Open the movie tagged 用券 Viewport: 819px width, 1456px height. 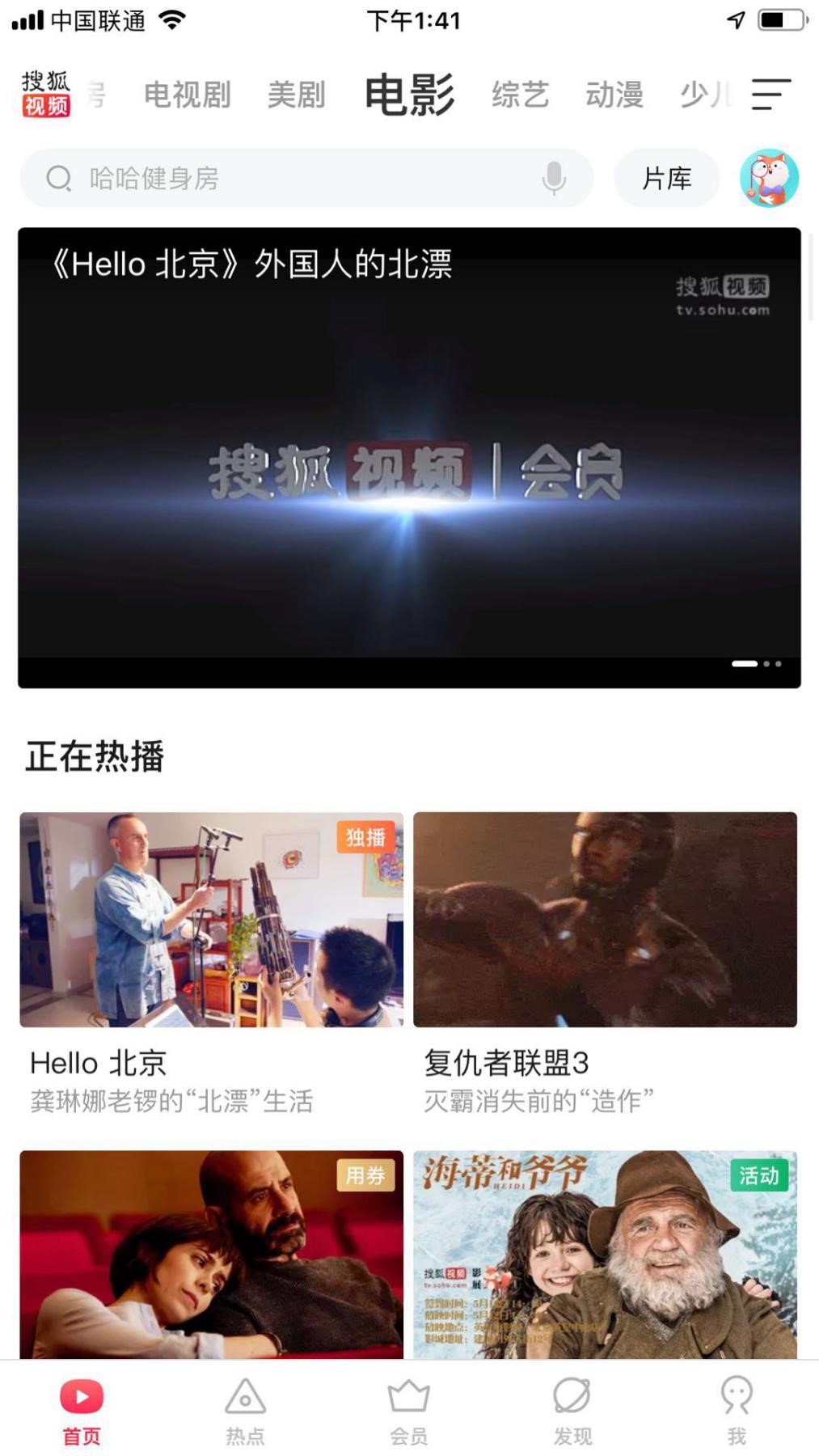[x=211, y=1254]
